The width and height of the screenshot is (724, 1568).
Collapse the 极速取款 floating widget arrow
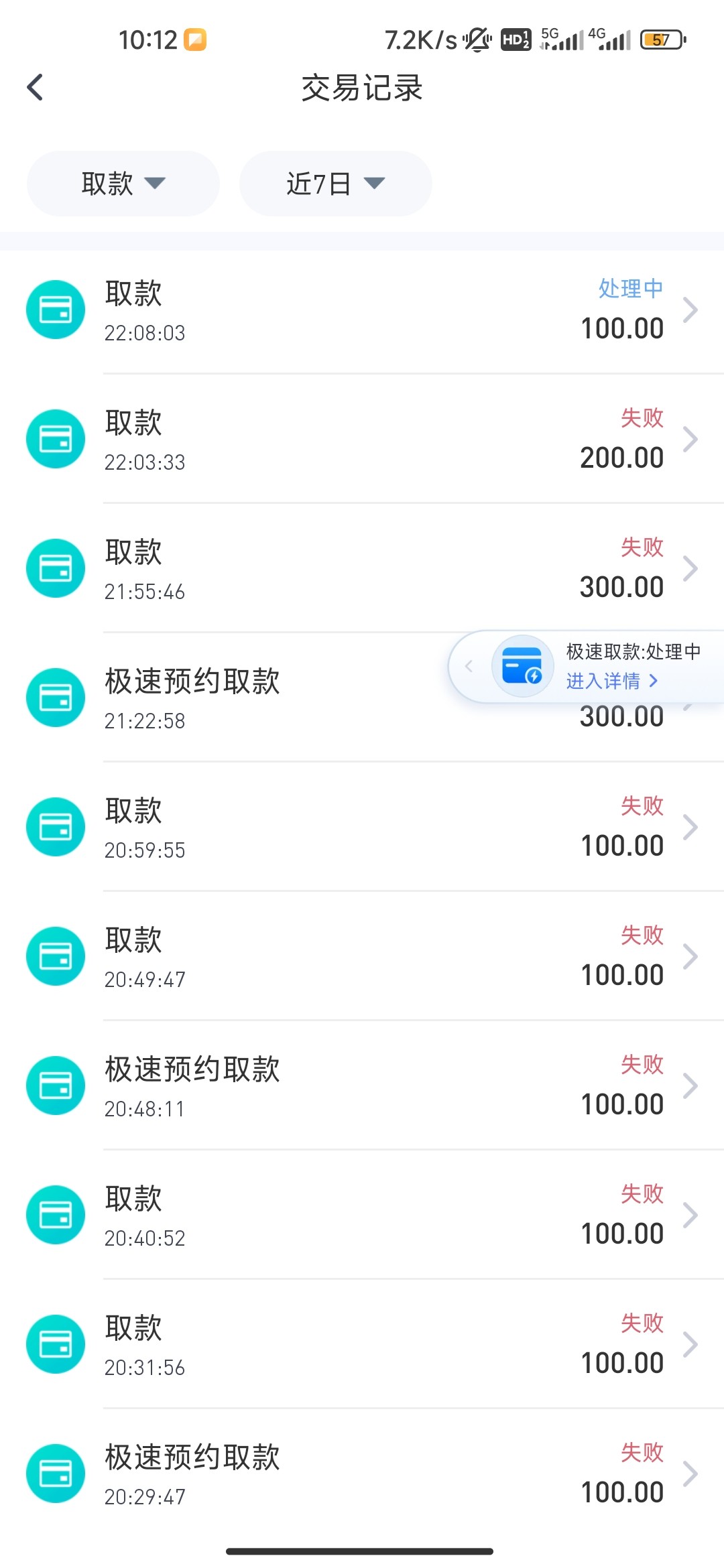(469, 666)
